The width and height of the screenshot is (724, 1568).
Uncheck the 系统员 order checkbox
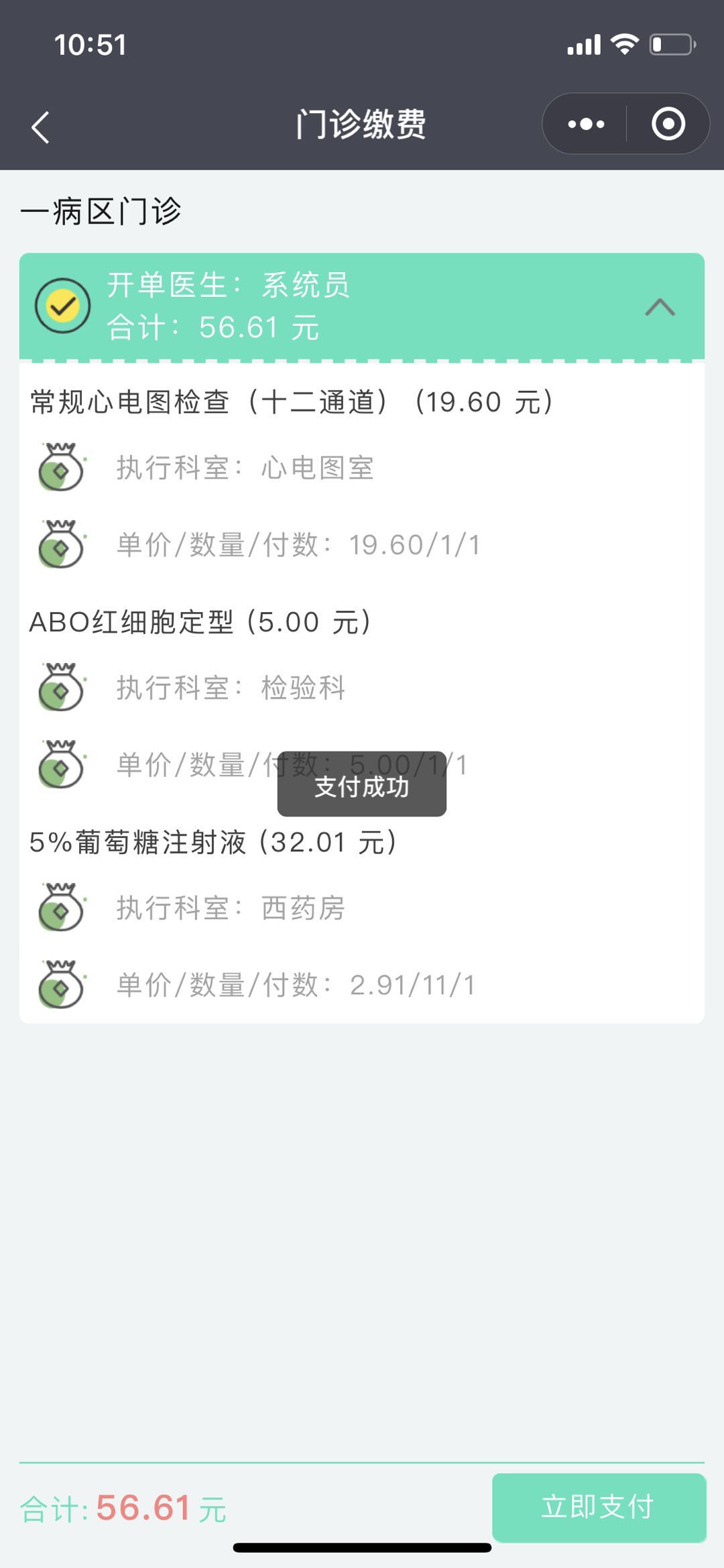tap(62, 306)
